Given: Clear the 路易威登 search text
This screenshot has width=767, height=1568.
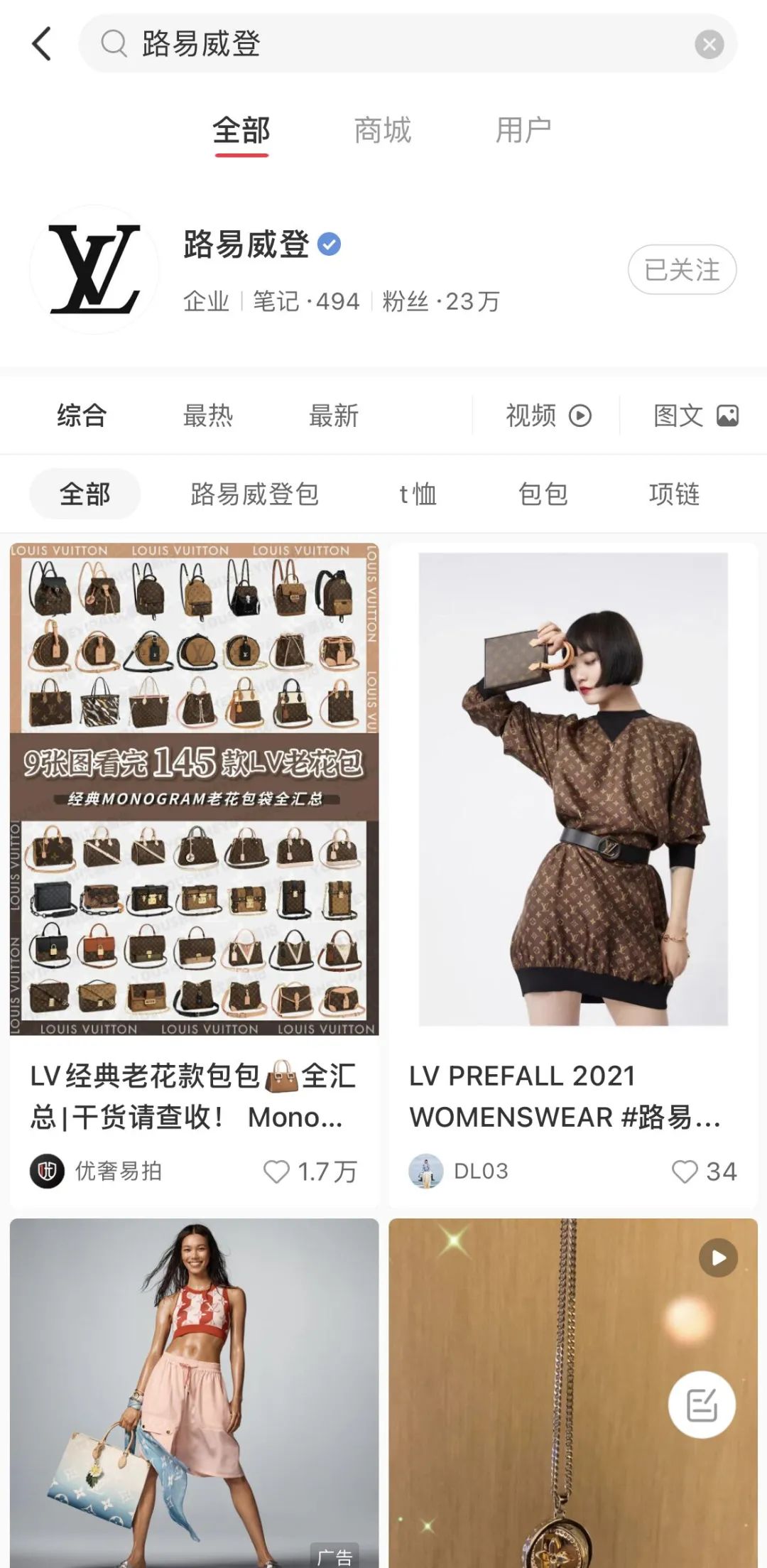Looking at the screenshot, I should point(709,45).
